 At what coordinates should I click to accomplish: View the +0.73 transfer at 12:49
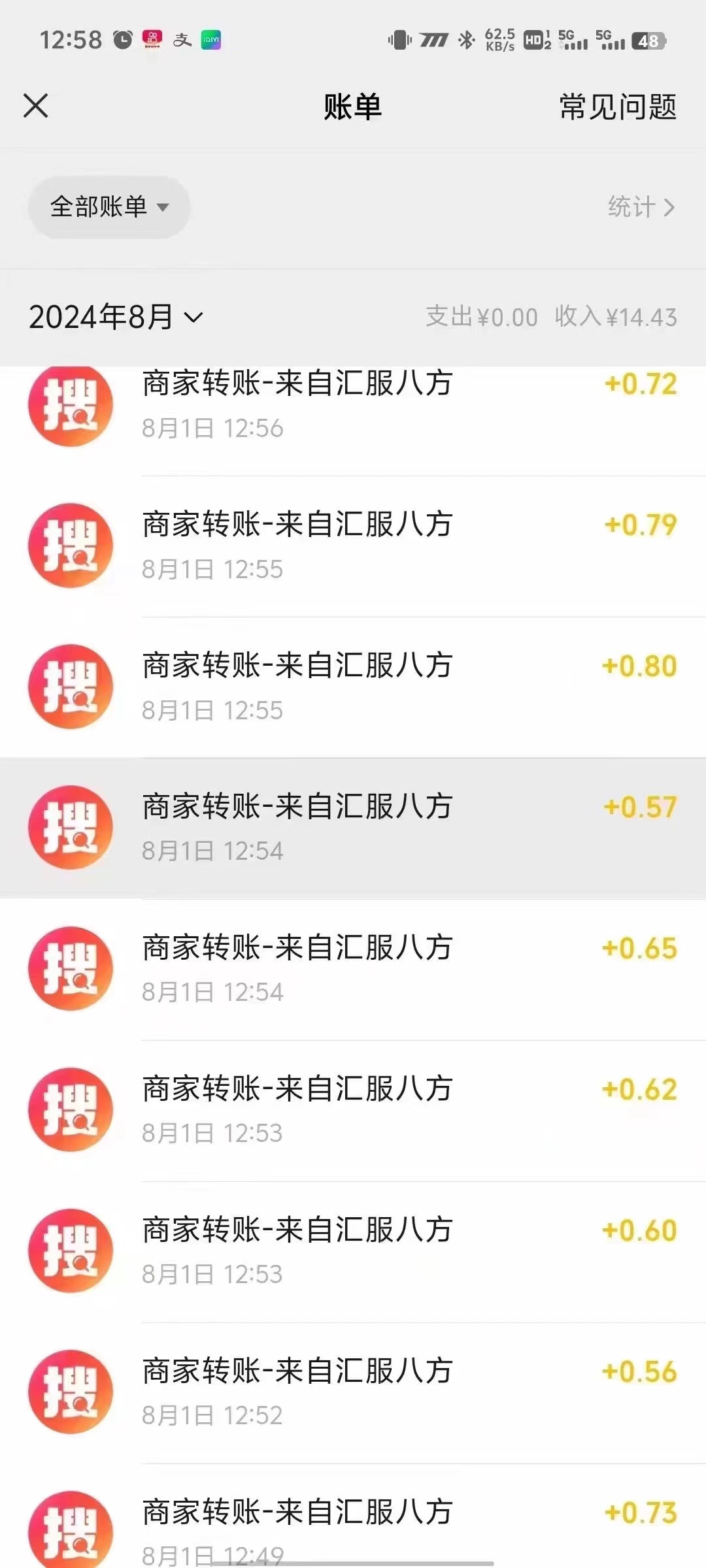coord(353,1516)
